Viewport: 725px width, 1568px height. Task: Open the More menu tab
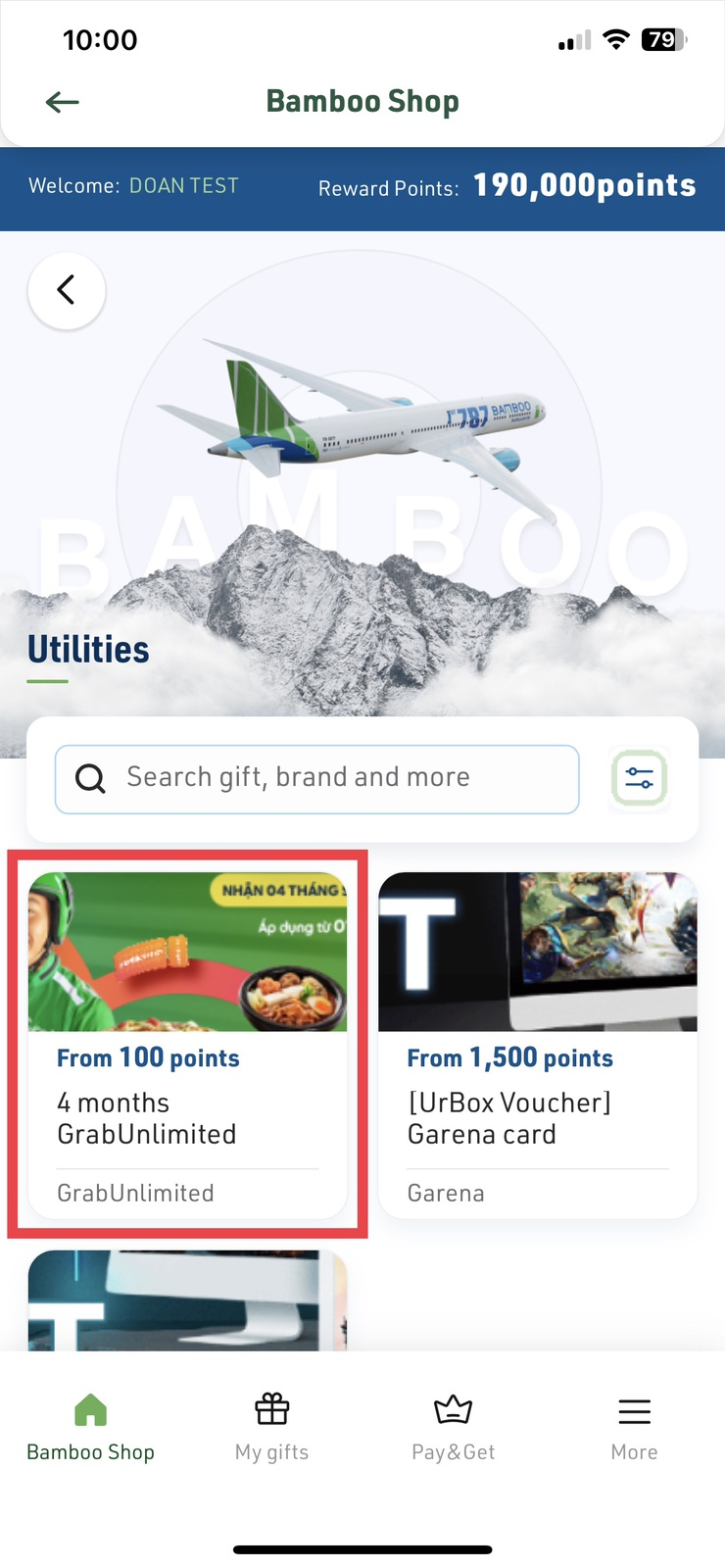[634, 1427]
